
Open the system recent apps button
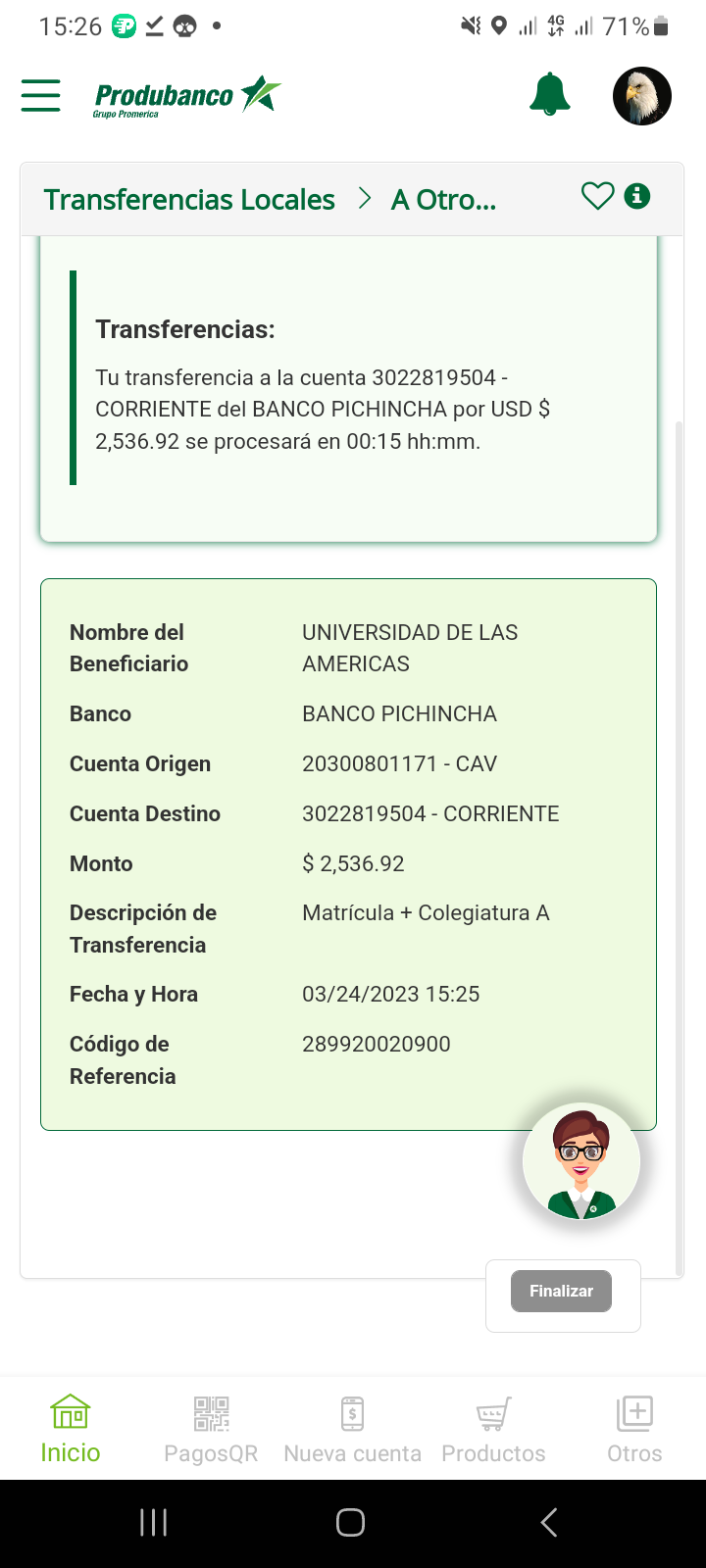pyautogui.click(x=154, y=1522)
